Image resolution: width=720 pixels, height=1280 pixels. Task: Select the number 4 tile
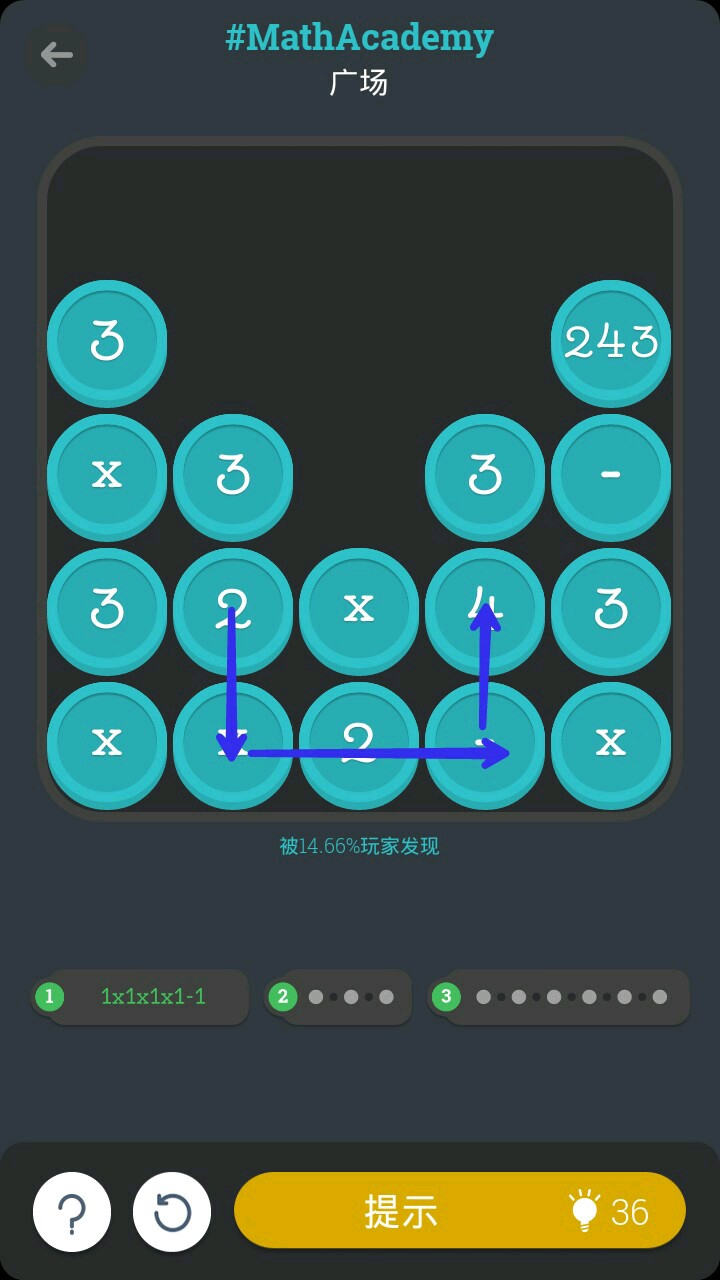[x=485, y=609]
